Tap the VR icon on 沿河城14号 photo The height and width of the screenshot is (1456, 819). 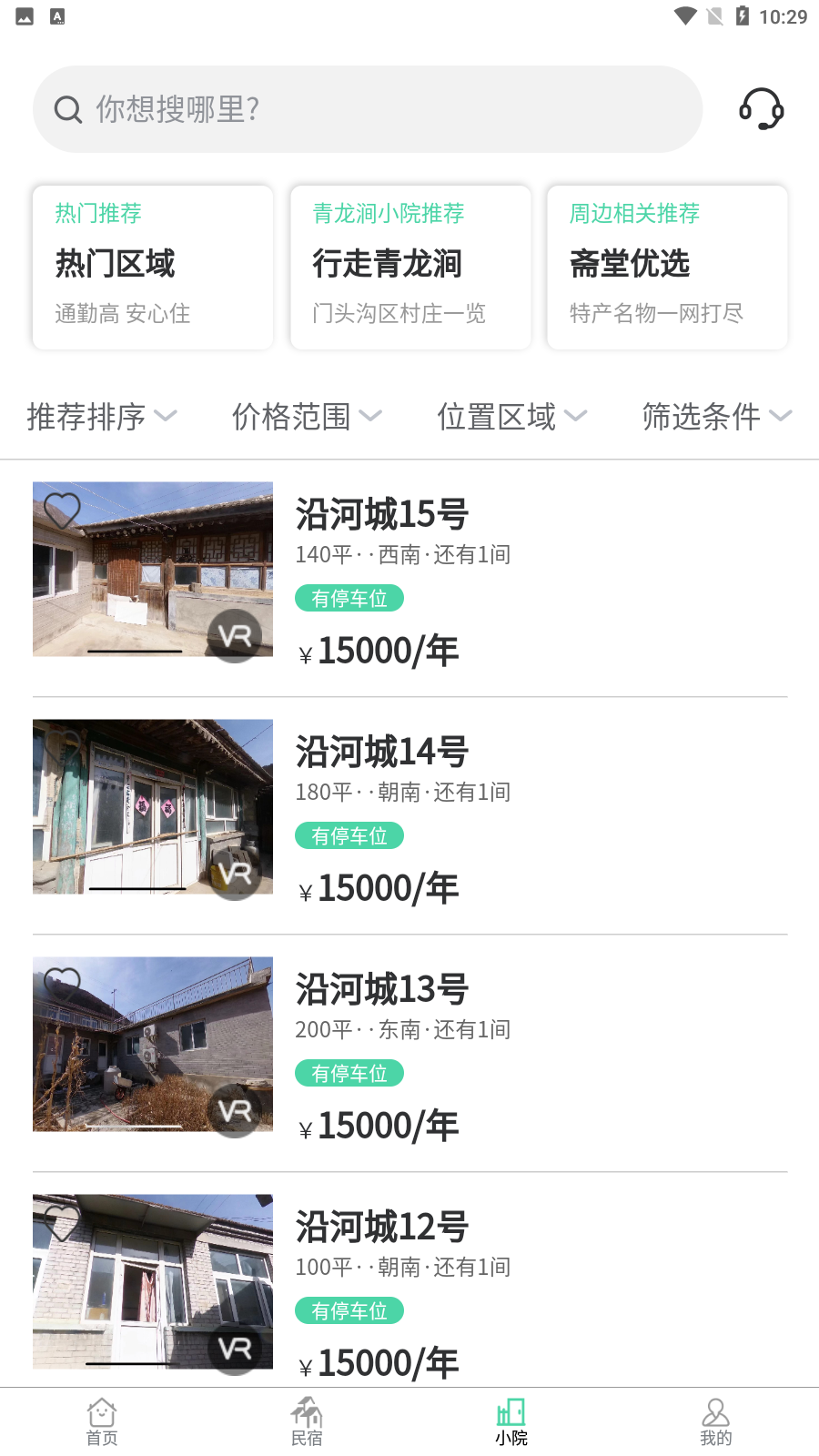(x=235, y=872)
